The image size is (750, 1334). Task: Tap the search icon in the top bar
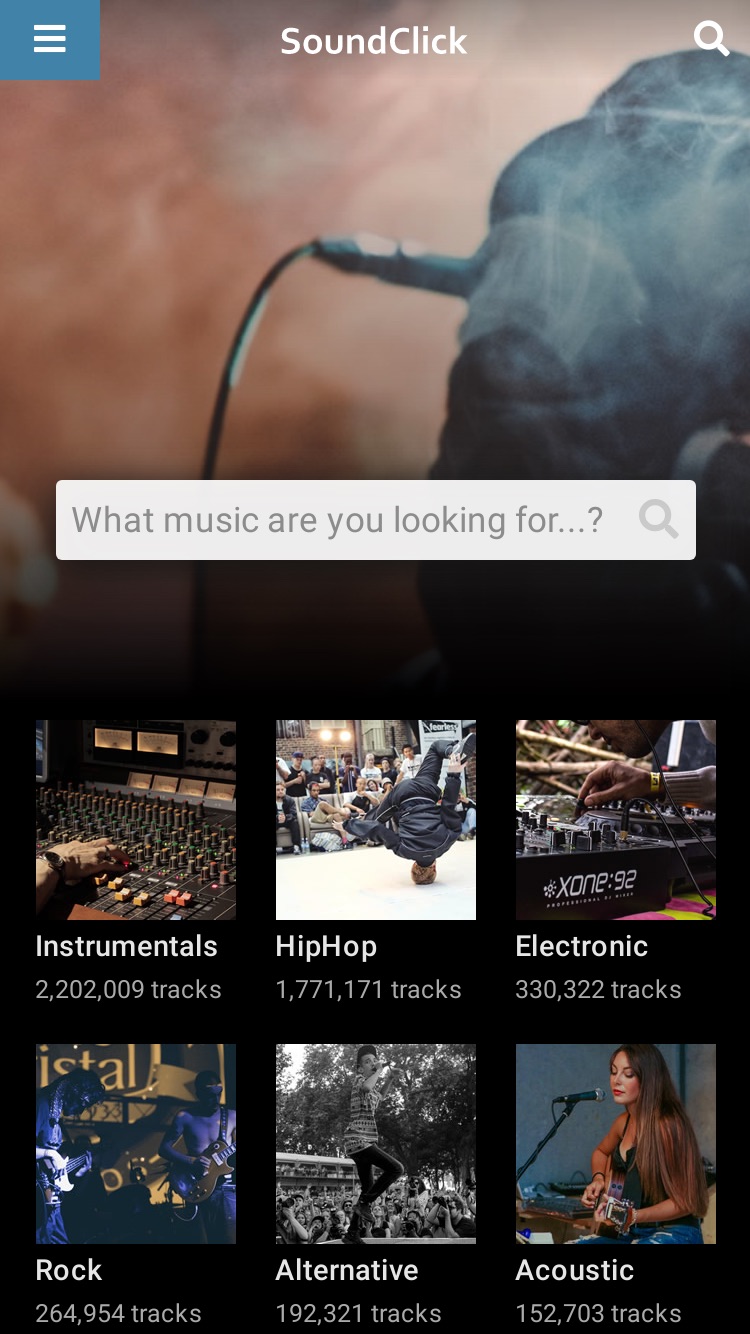point(711,39)
